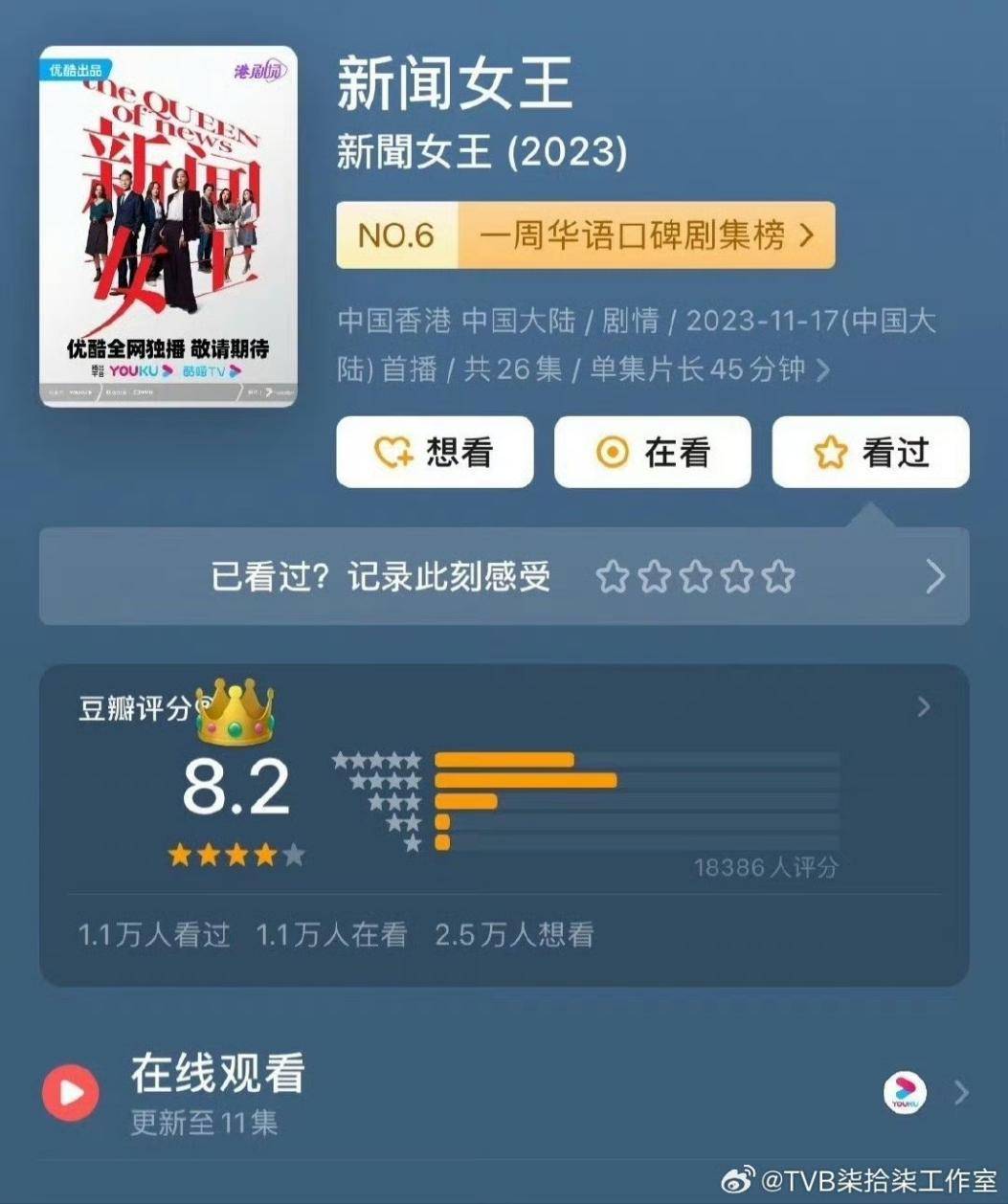
Task: Open the NO.6 一周华语口碑剧集榜 ranking
Action: click(585, 235)
